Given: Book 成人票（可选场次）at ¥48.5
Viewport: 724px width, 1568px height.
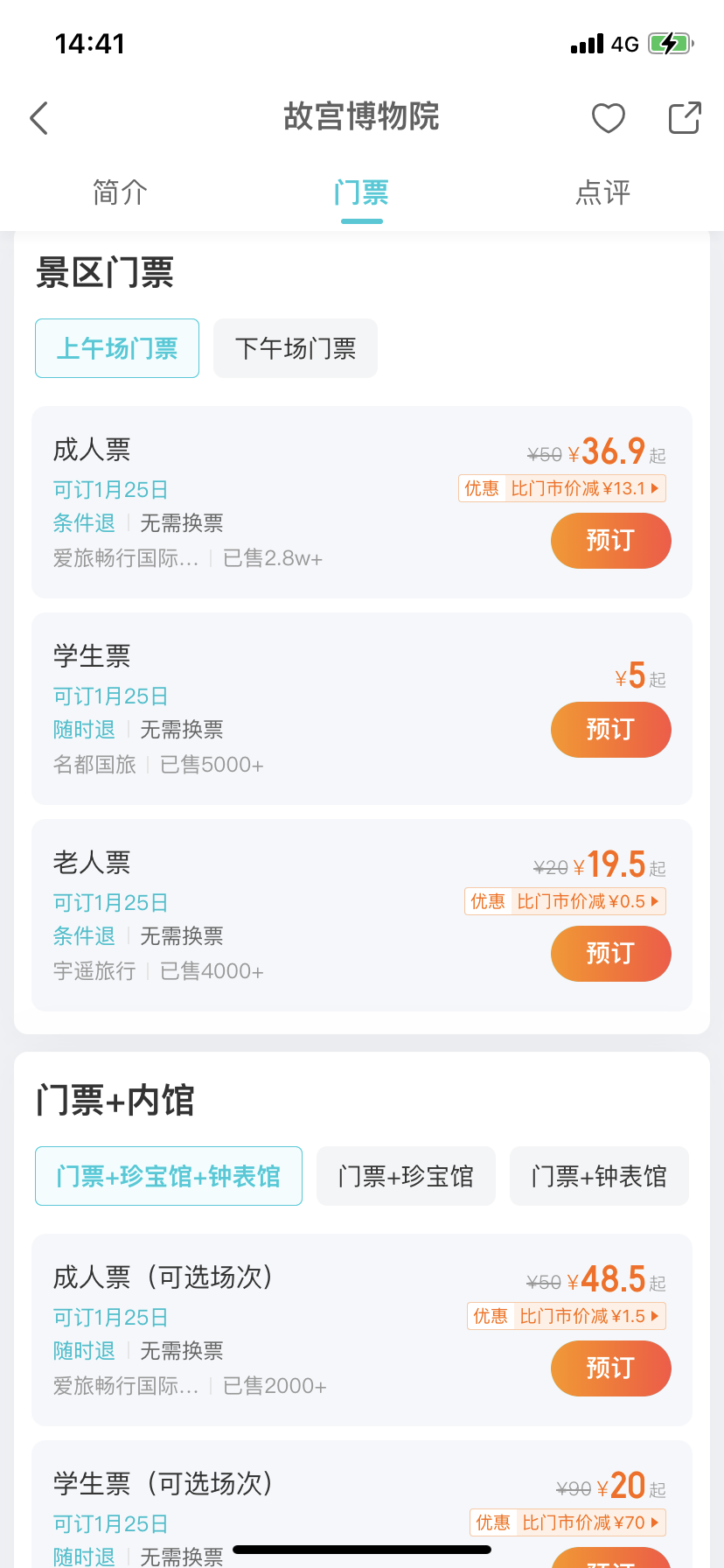Looking at the screenshot, I should pyautogui.click(x=610, y=1368).
